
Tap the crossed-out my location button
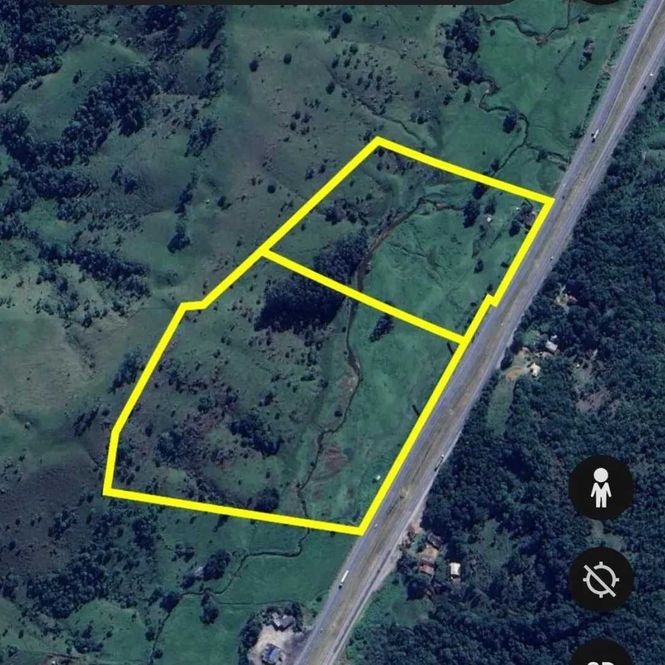[601, 579]
